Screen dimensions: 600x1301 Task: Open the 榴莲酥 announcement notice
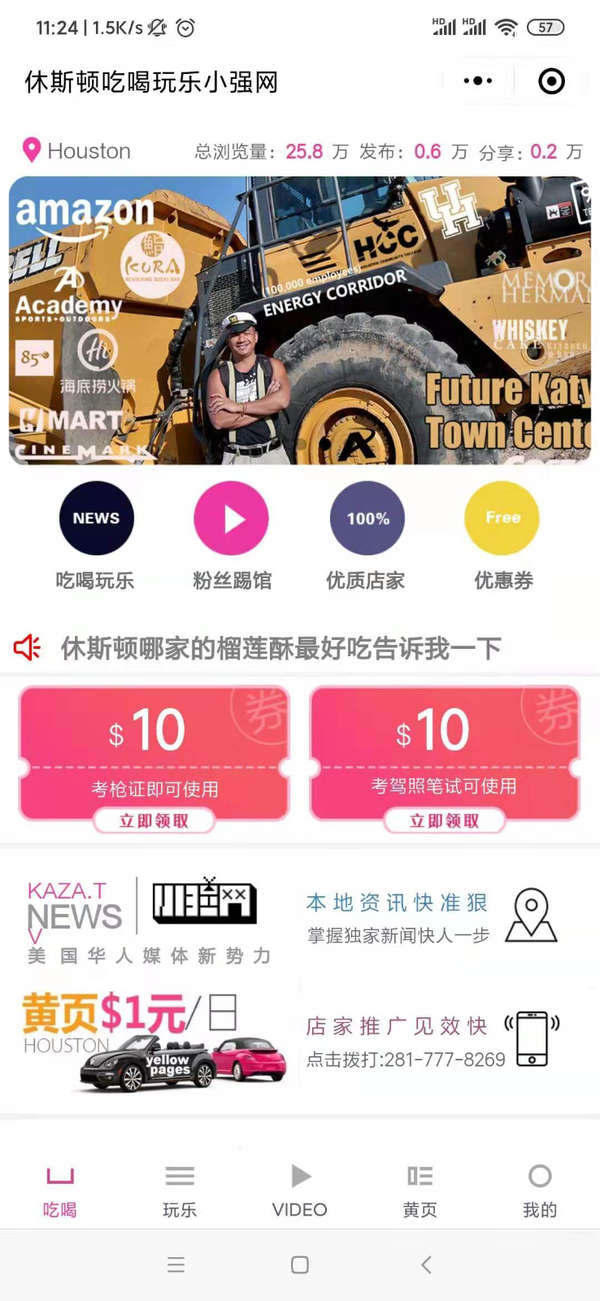280,648
